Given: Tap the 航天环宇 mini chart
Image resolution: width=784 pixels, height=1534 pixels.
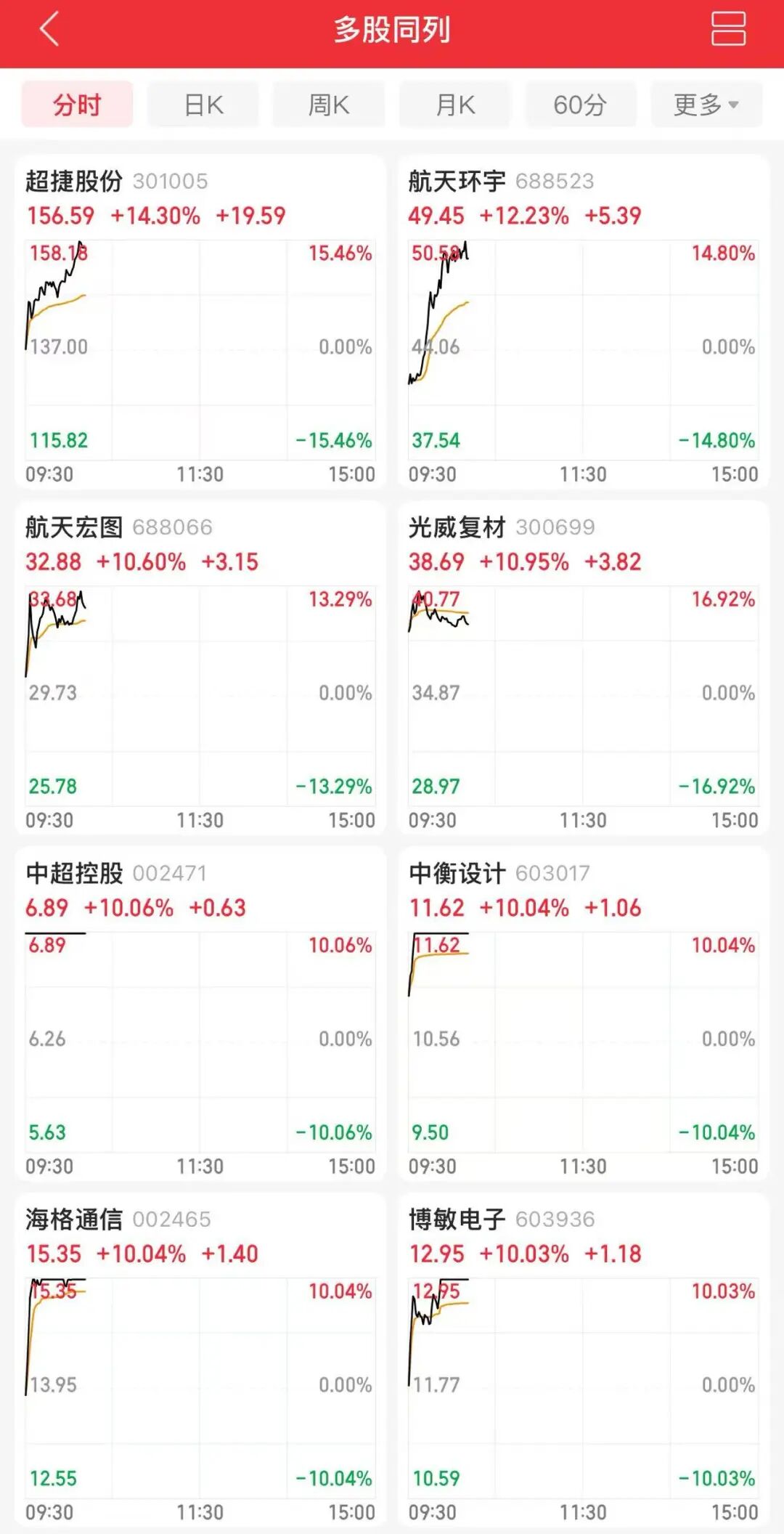Looking at the screenshot, I should tap(581, 341).
